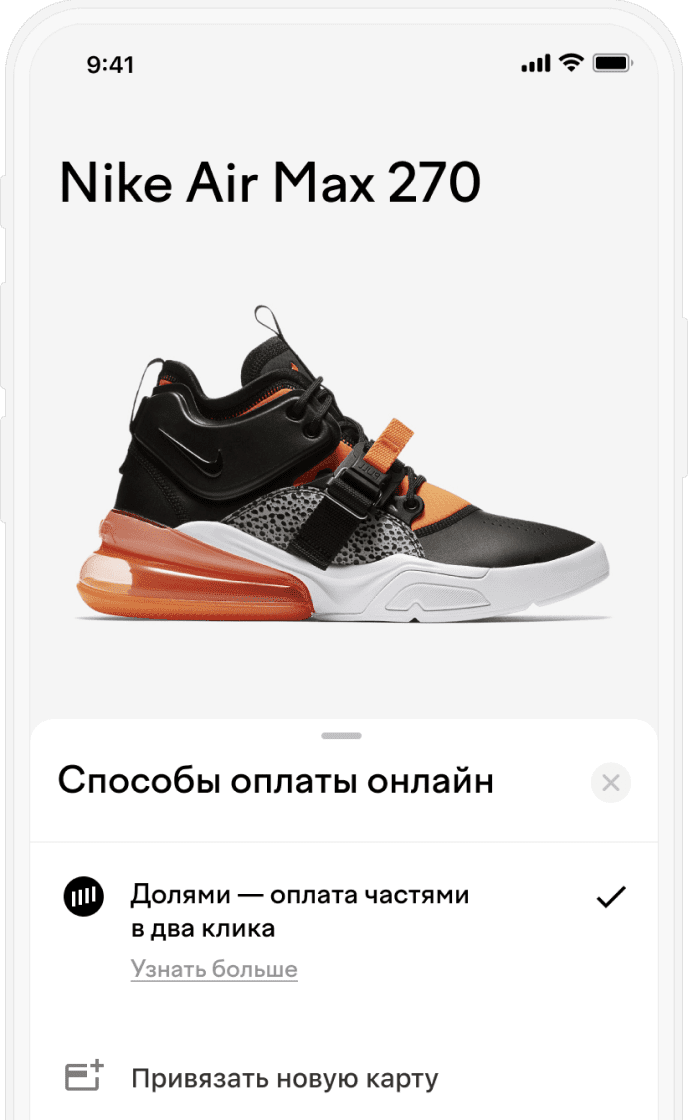This screenshot has width=688, height=1120.
Task: Choose Привязать новую карту option
Action: coord(284,1079)
